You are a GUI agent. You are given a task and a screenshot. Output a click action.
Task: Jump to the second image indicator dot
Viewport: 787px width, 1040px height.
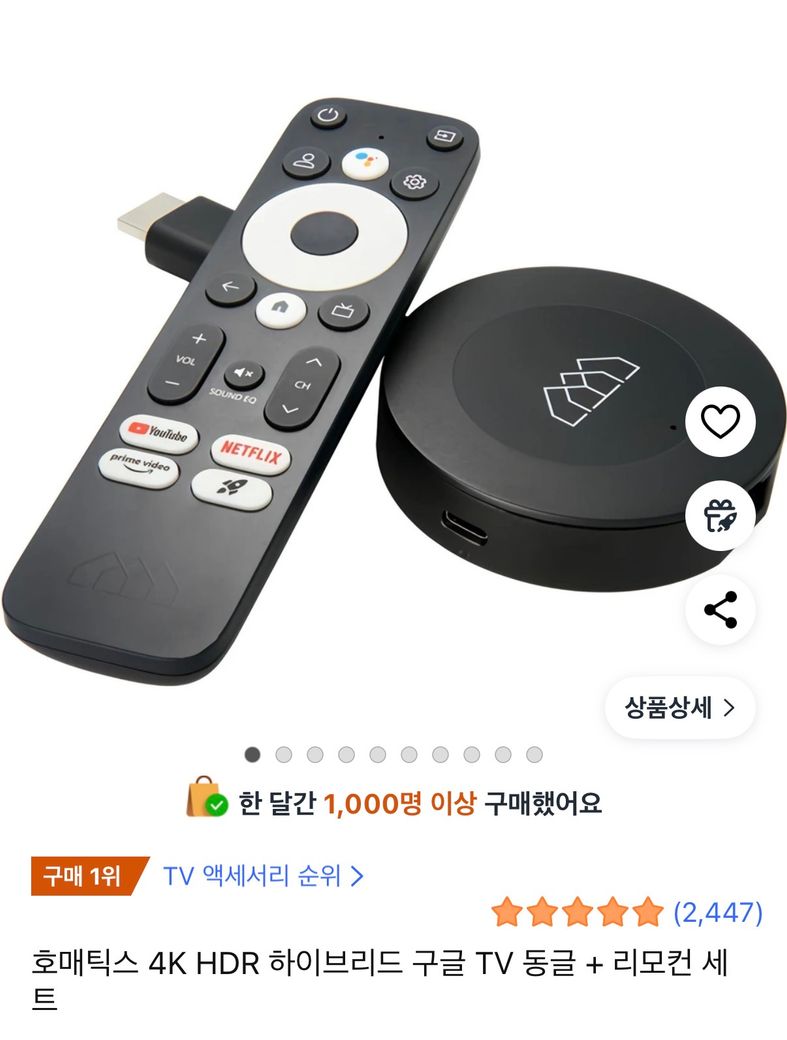284,754
